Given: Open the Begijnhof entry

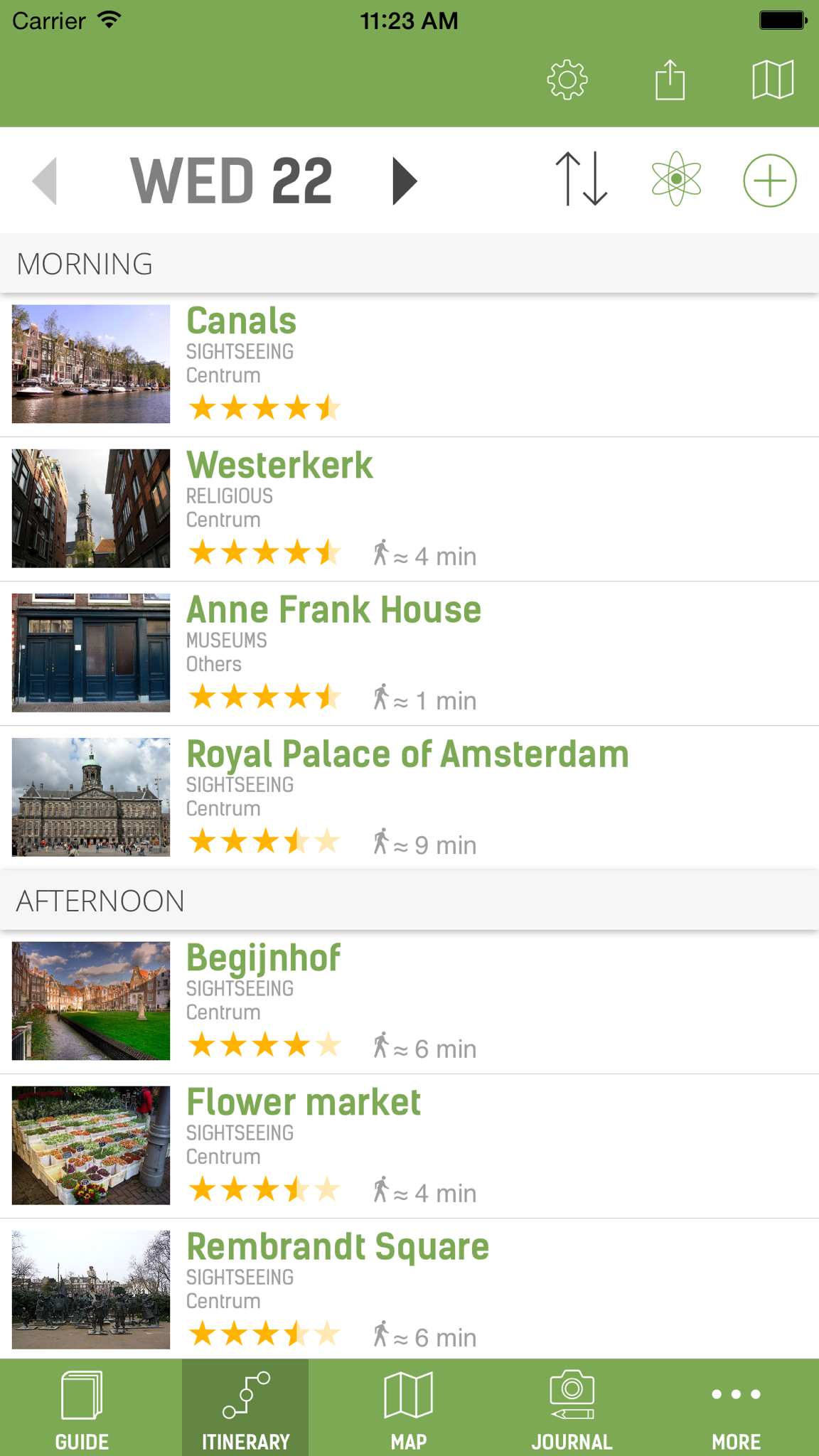Looking at the screenshot, I should pyautogui.click(x=409, y=1002).
